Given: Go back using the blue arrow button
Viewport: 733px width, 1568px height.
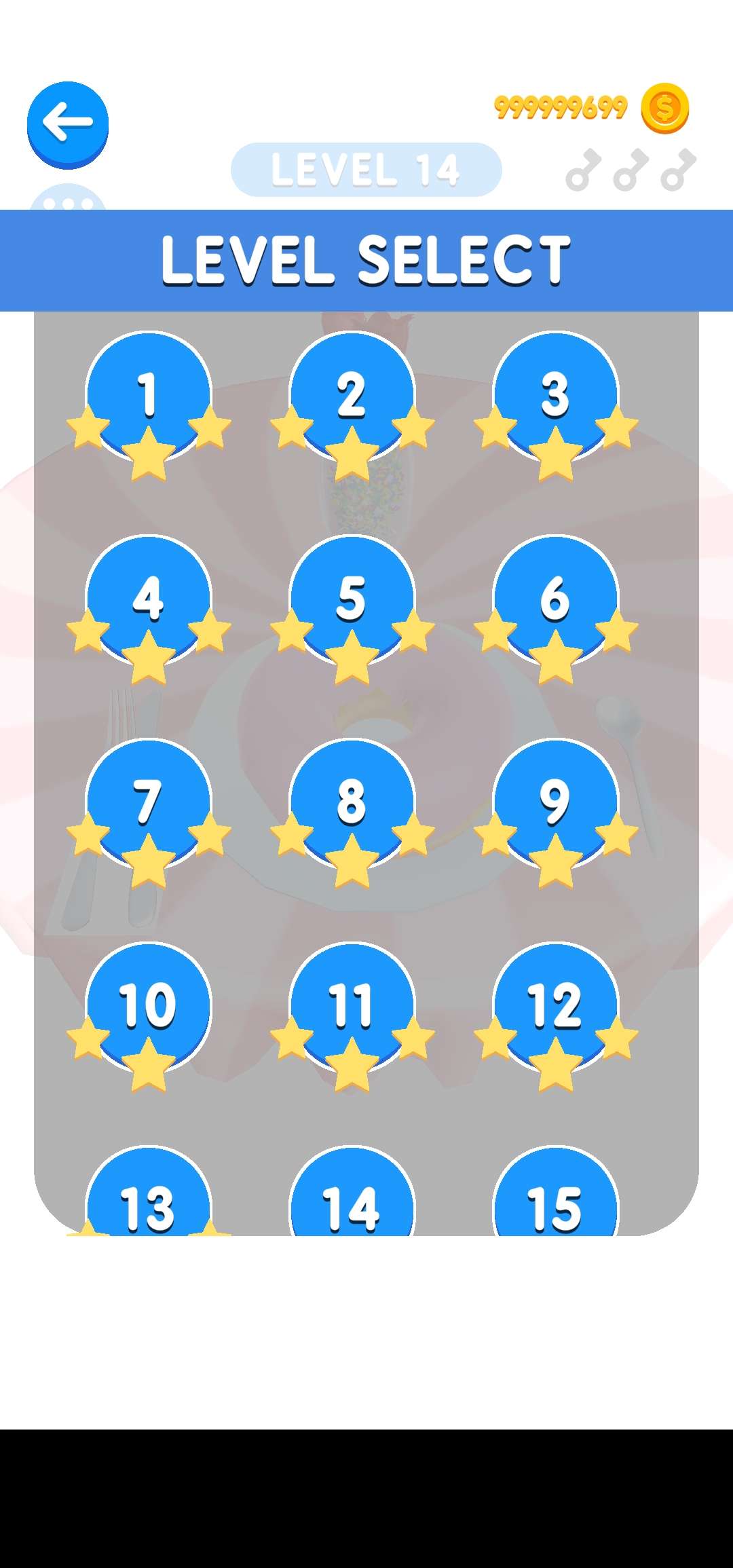Looking at the screenshot, I should [68, 124].
